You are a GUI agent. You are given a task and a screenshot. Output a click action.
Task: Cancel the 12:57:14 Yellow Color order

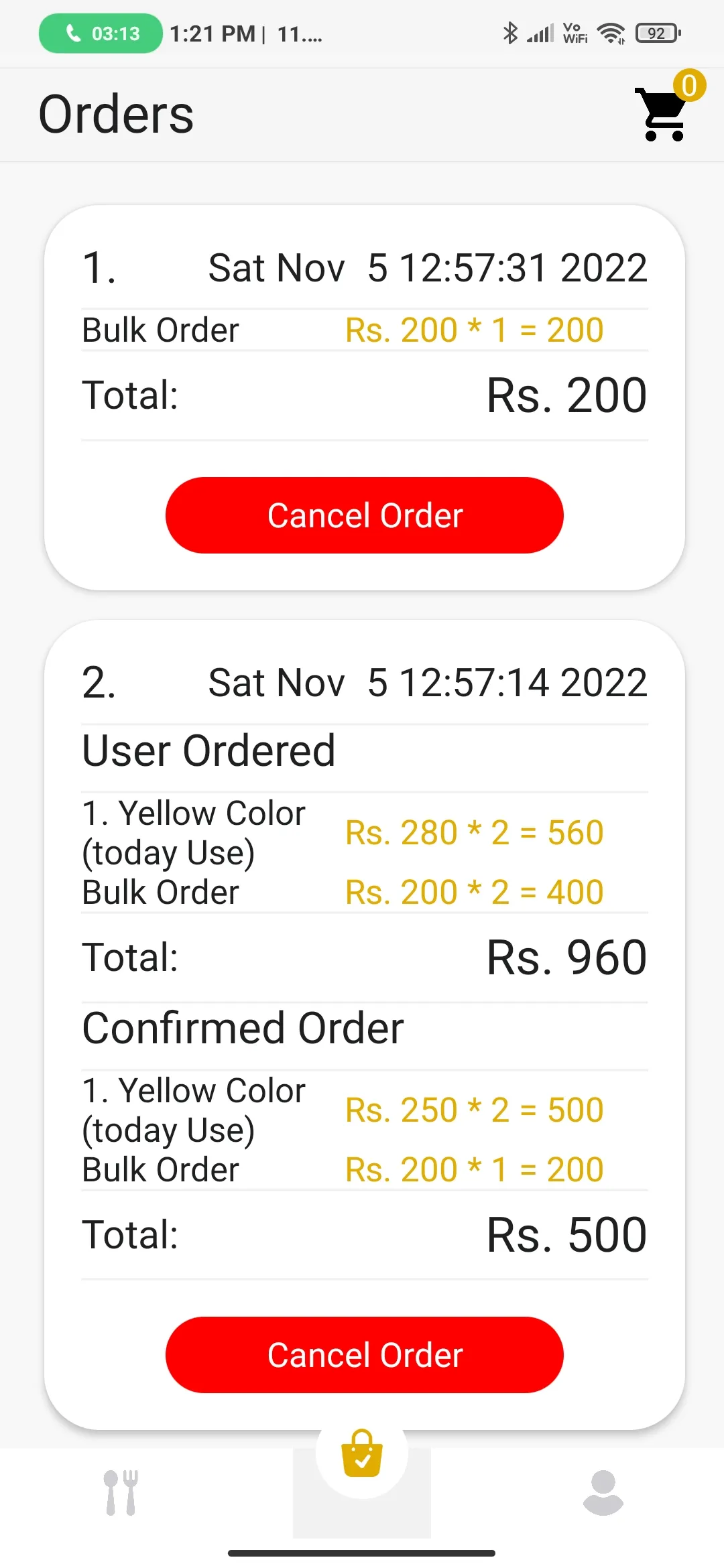coord(364,1355)
